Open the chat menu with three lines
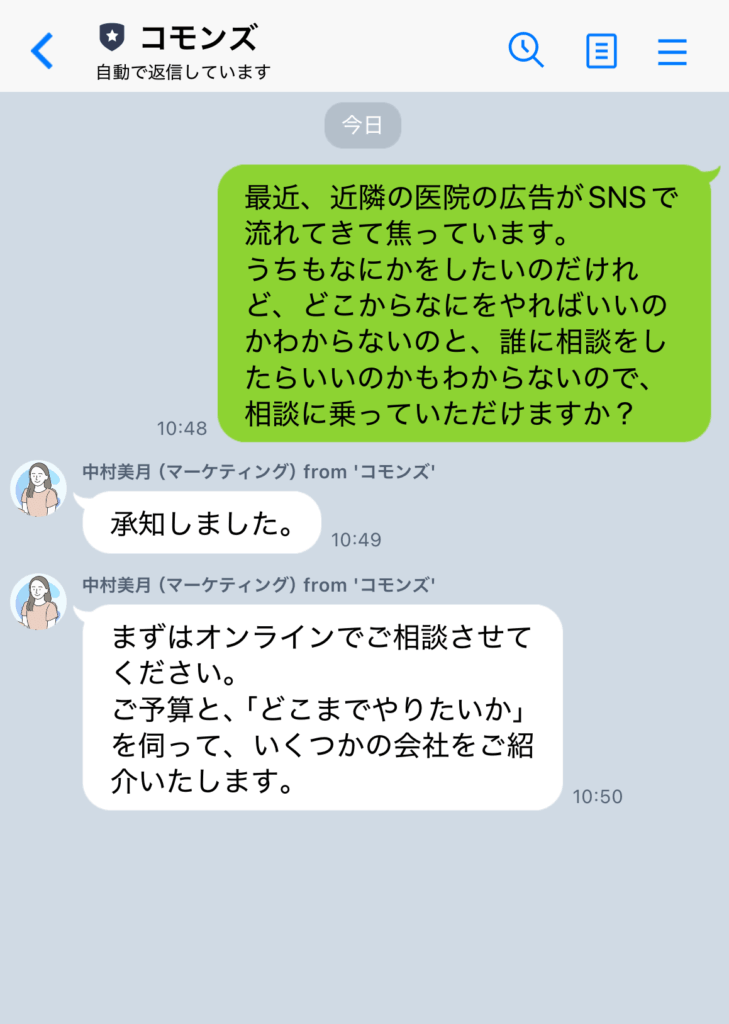The image size is (729, 1024). click(x=672, y=50)
